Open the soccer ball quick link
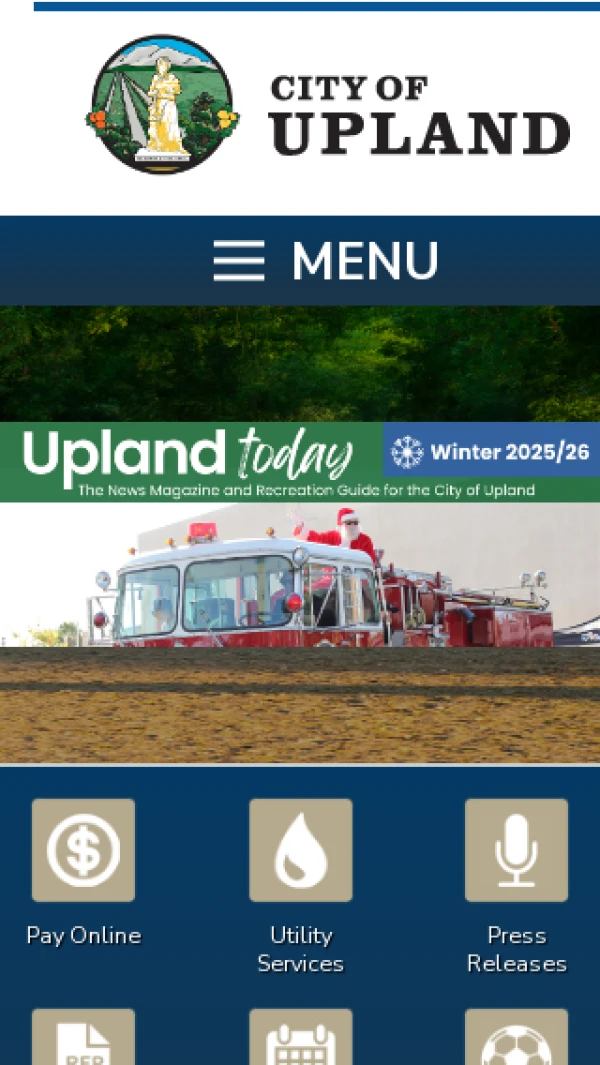The height and width of the screenshot is (1065, 600). tap(516, 1040)
